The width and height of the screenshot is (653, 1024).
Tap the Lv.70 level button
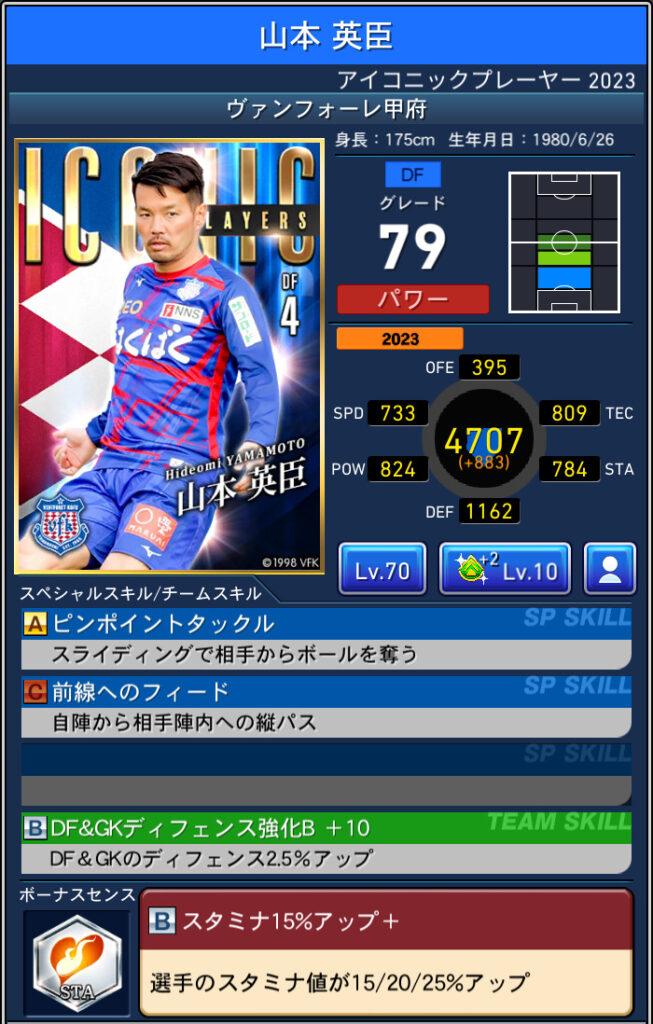click(x=382, y=571)
